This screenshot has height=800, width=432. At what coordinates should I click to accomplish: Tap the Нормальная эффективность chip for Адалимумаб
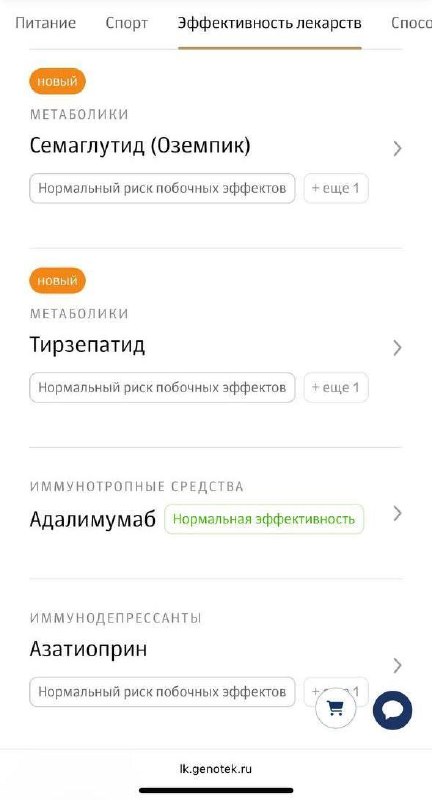[264, 519]
